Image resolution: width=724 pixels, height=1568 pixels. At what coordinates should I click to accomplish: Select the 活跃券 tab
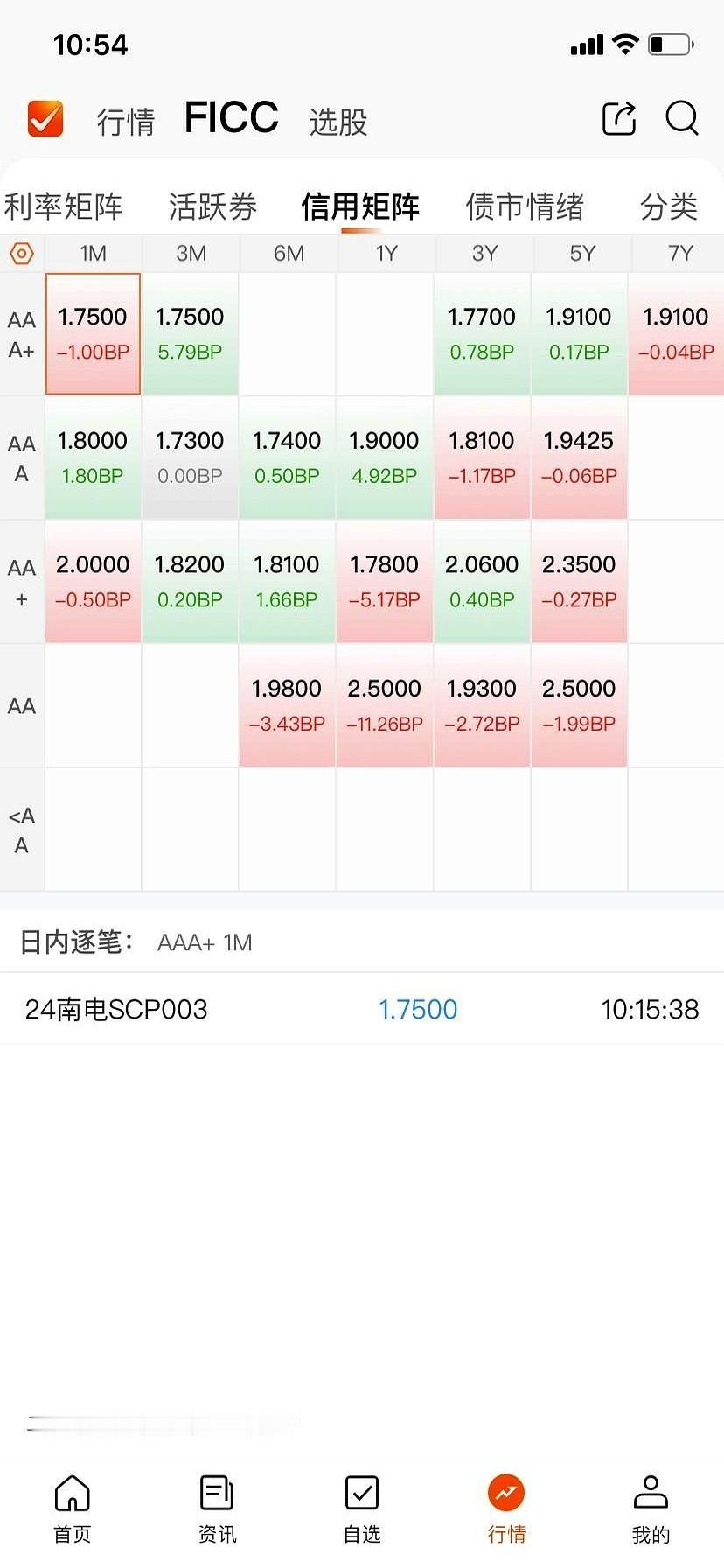point(212,206)
